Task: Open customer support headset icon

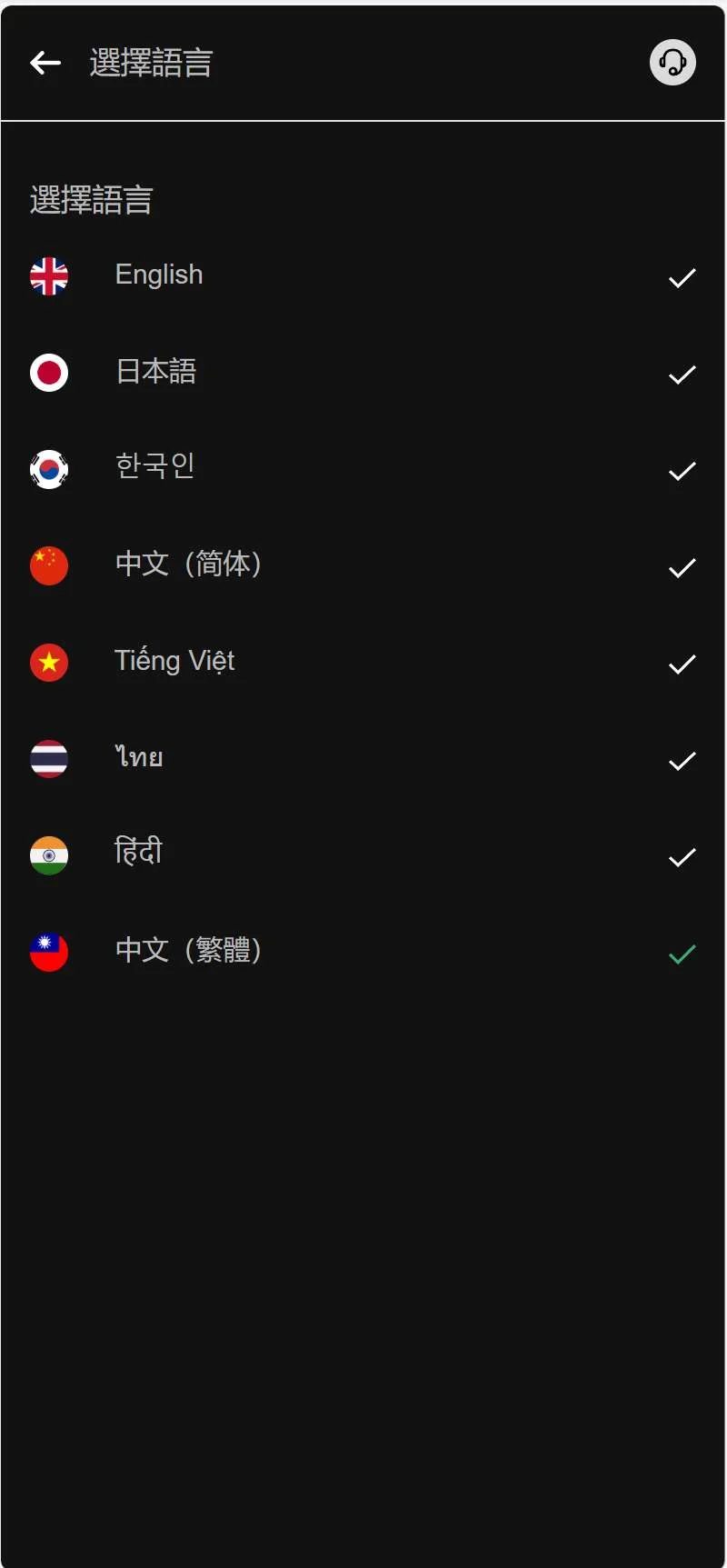Action: (x=672, y=63)
